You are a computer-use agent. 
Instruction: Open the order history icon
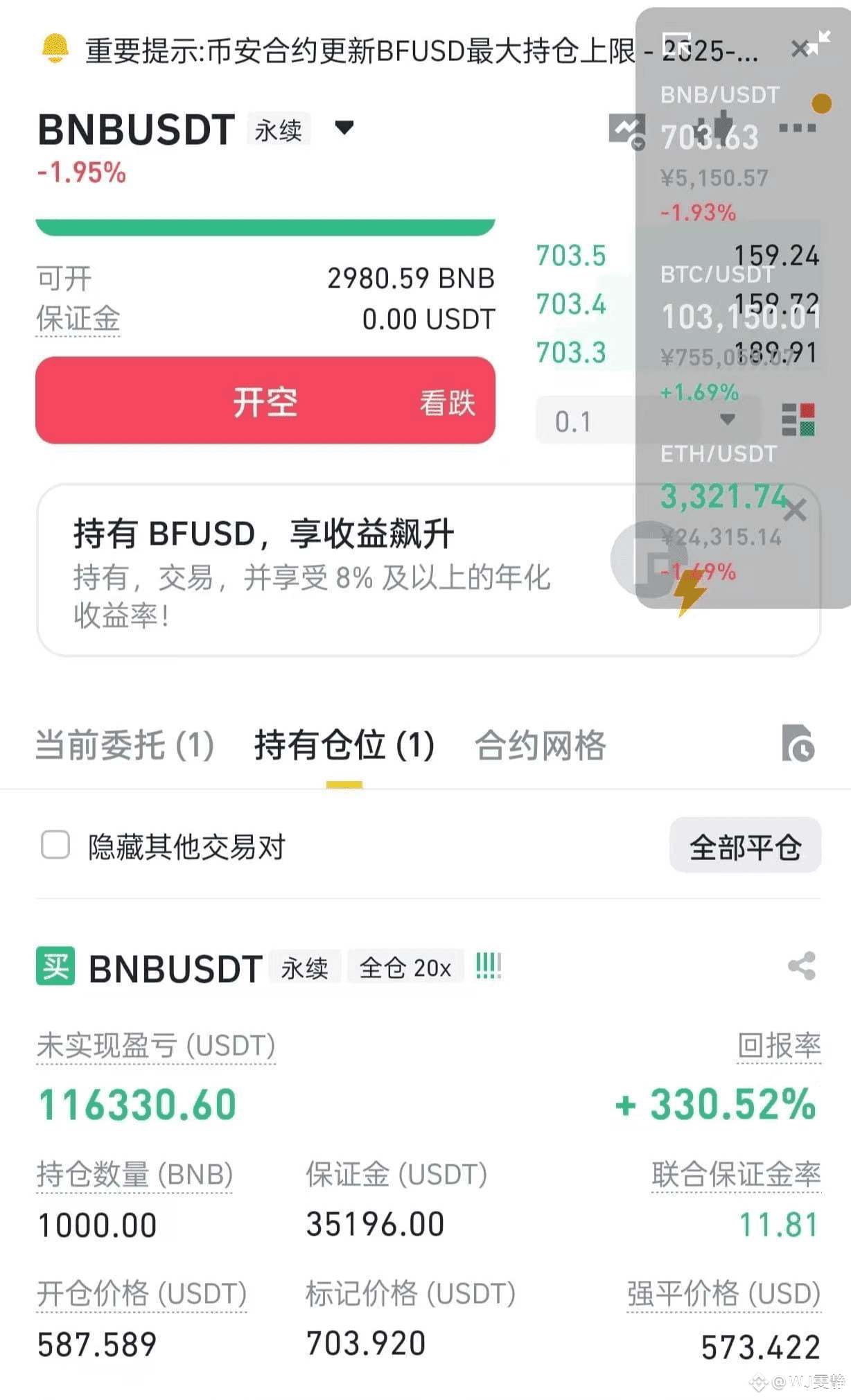point(798,744)
